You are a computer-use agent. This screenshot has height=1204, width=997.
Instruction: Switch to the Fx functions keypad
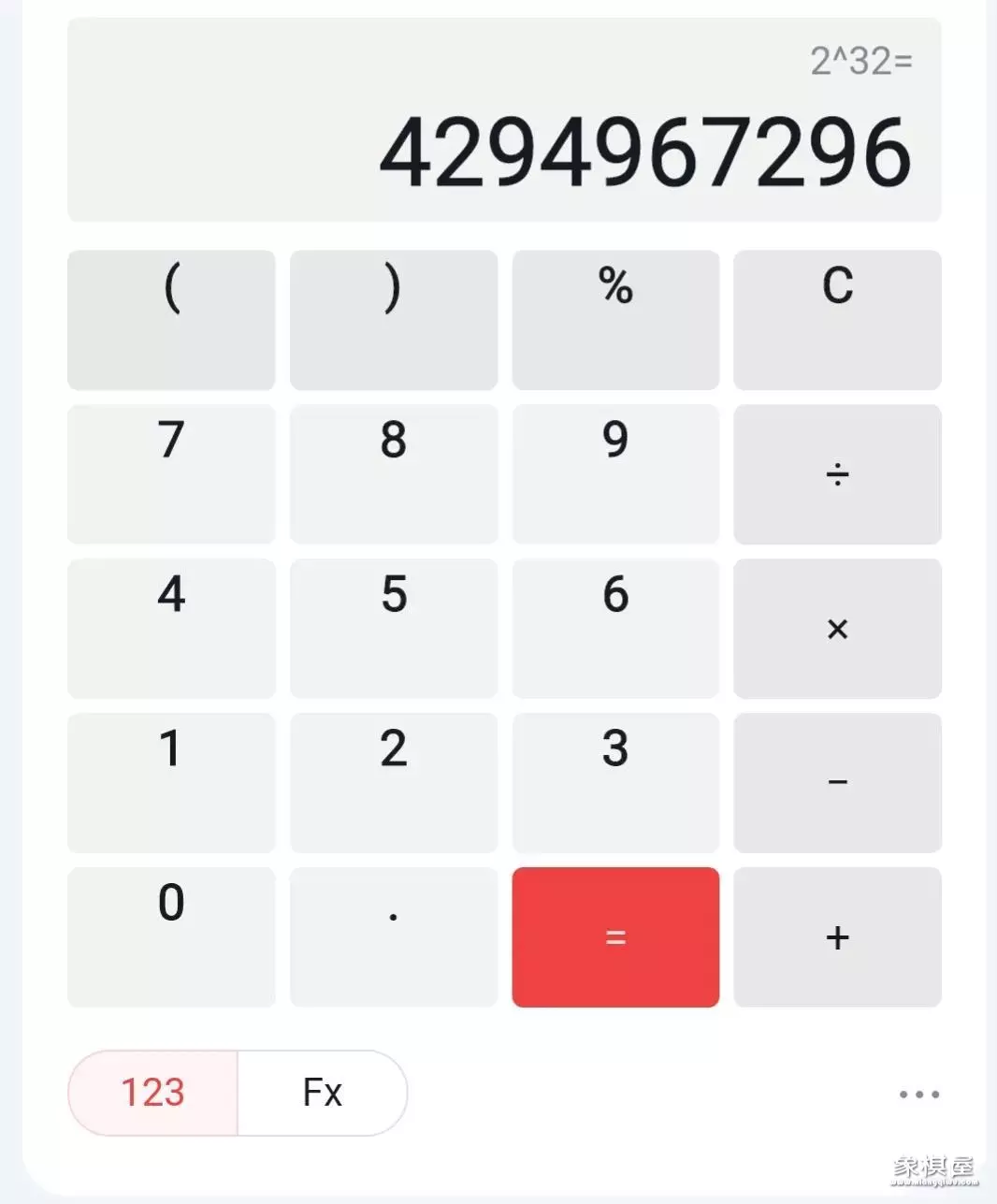323,1093
